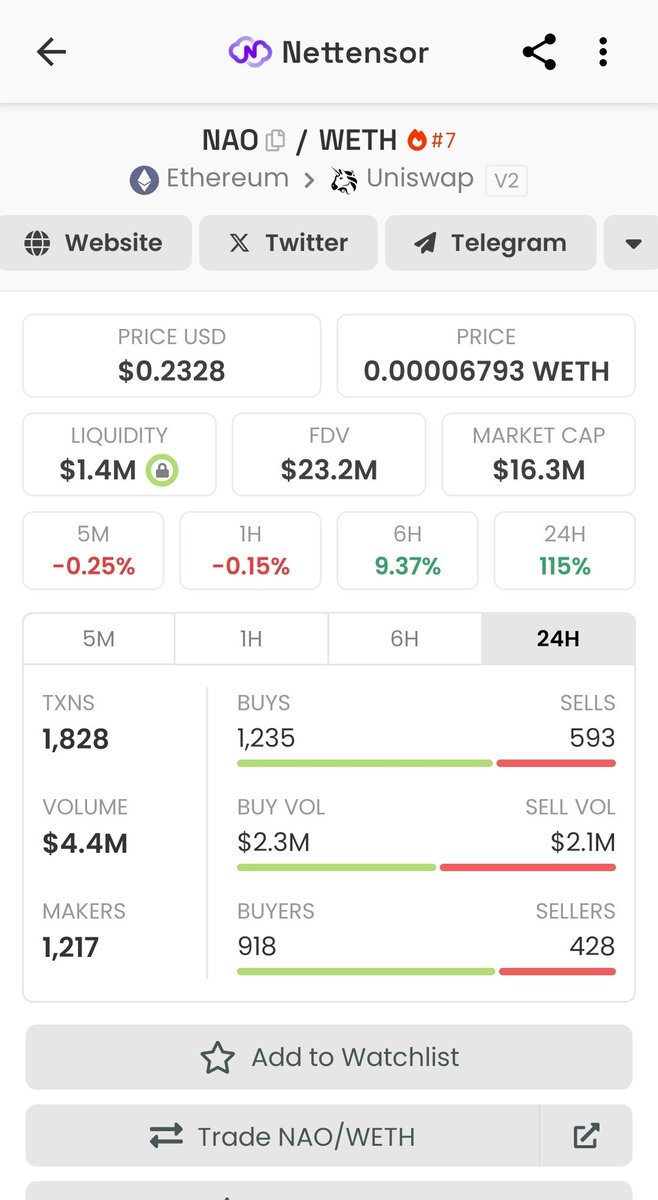Viewport: 658px width, 1200px height.
Task: Open the project Website link
Action: pyautogui.click(x=95, y=243)
